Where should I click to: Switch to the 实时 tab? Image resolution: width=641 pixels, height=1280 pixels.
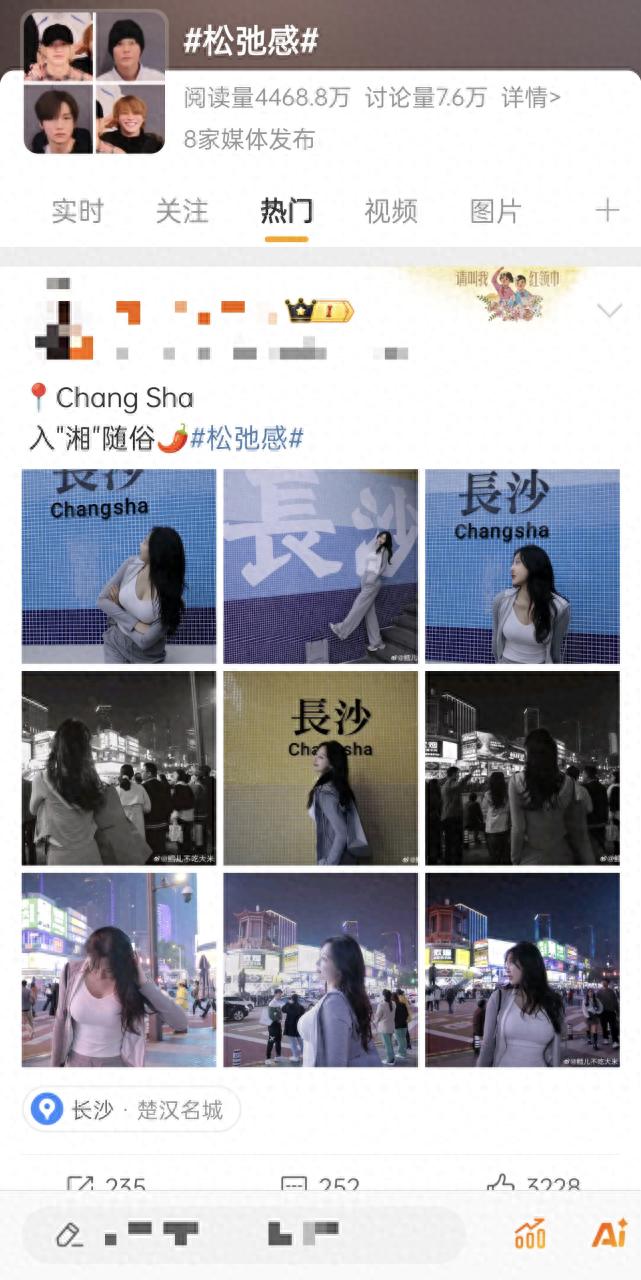[78, 211]
